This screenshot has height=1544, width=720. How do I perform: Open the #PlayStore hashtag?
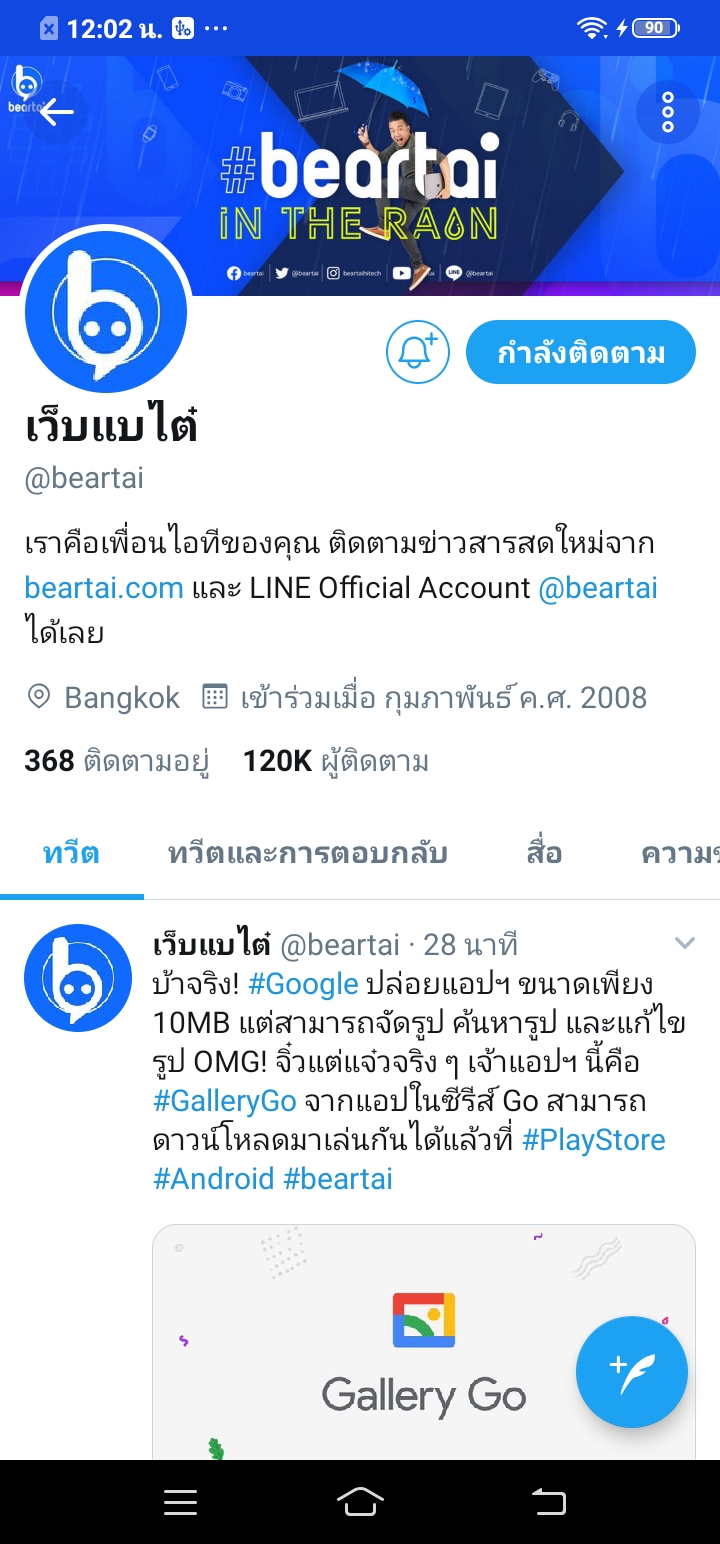[594, 1140]
